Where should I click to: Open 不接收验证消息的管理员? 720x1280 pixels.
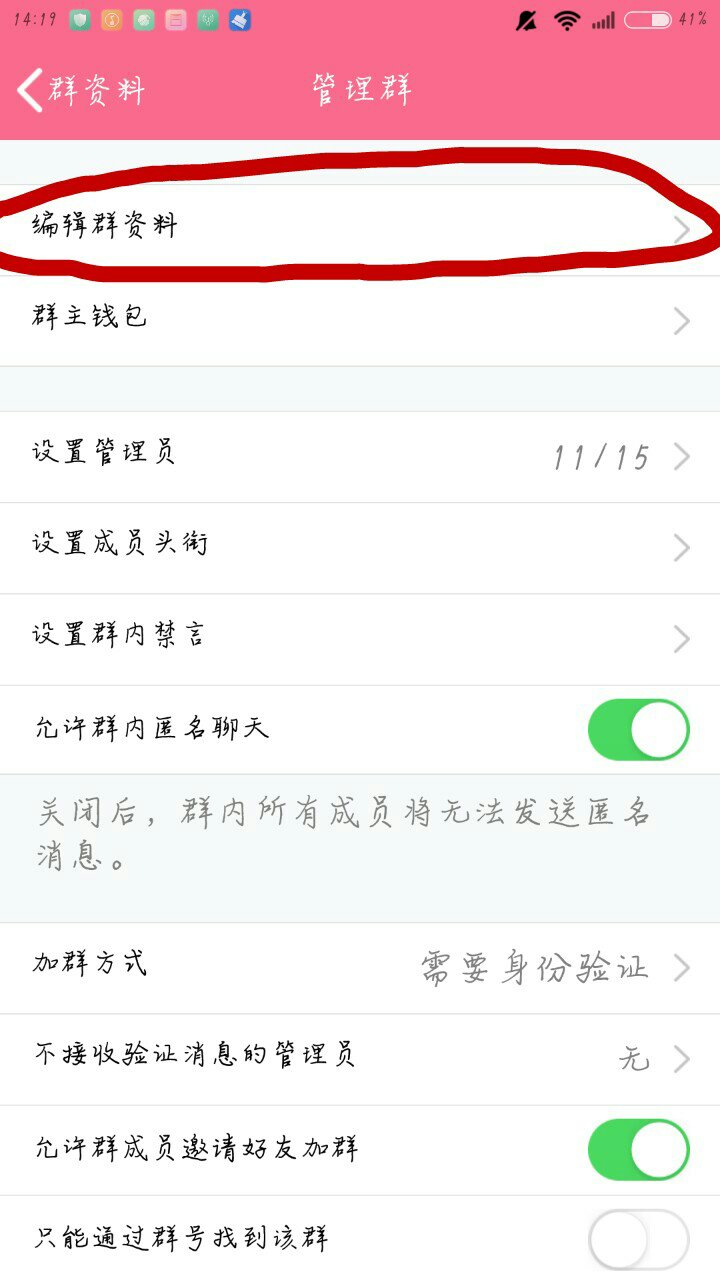click(x=360, y=1059)
